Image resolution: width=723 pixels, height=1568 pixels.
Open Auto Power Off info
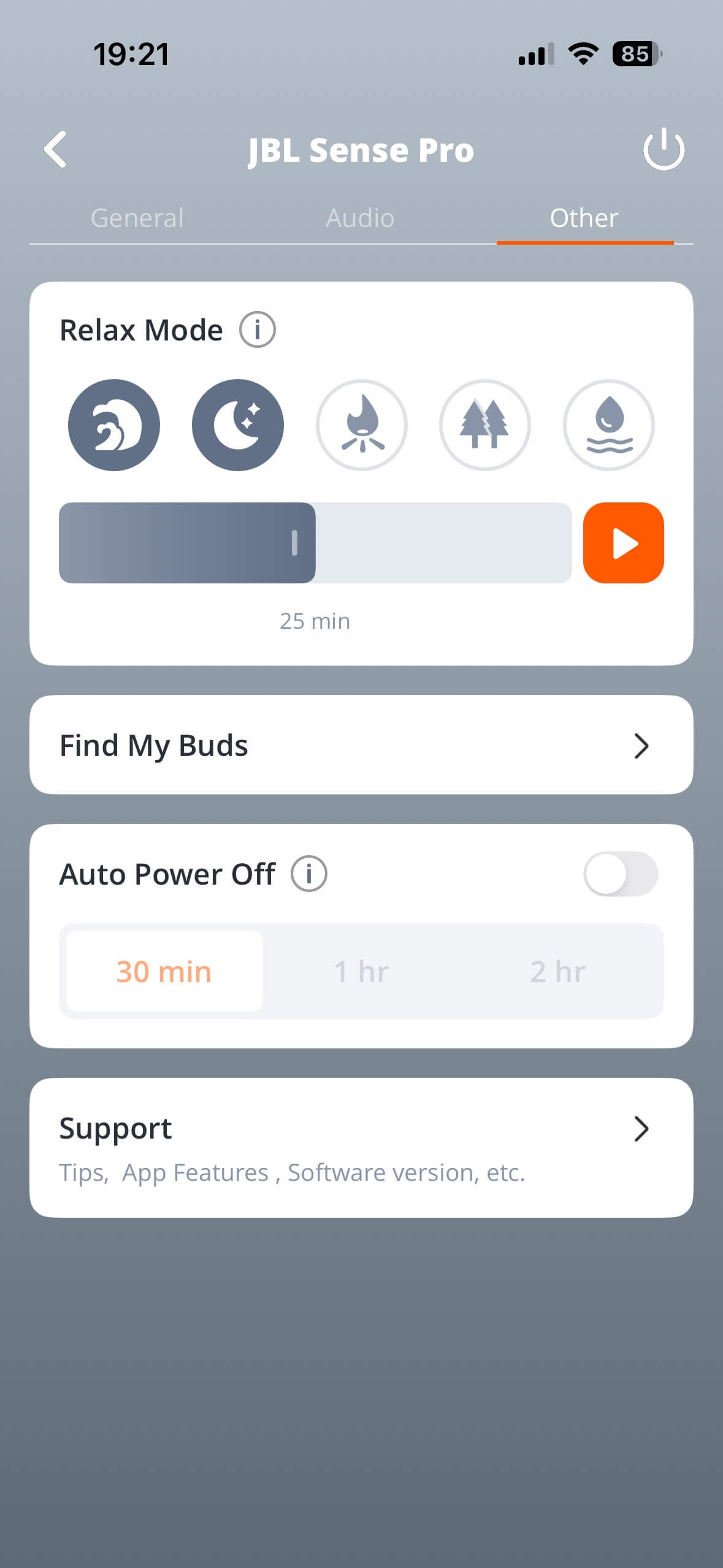click(308, 874)
